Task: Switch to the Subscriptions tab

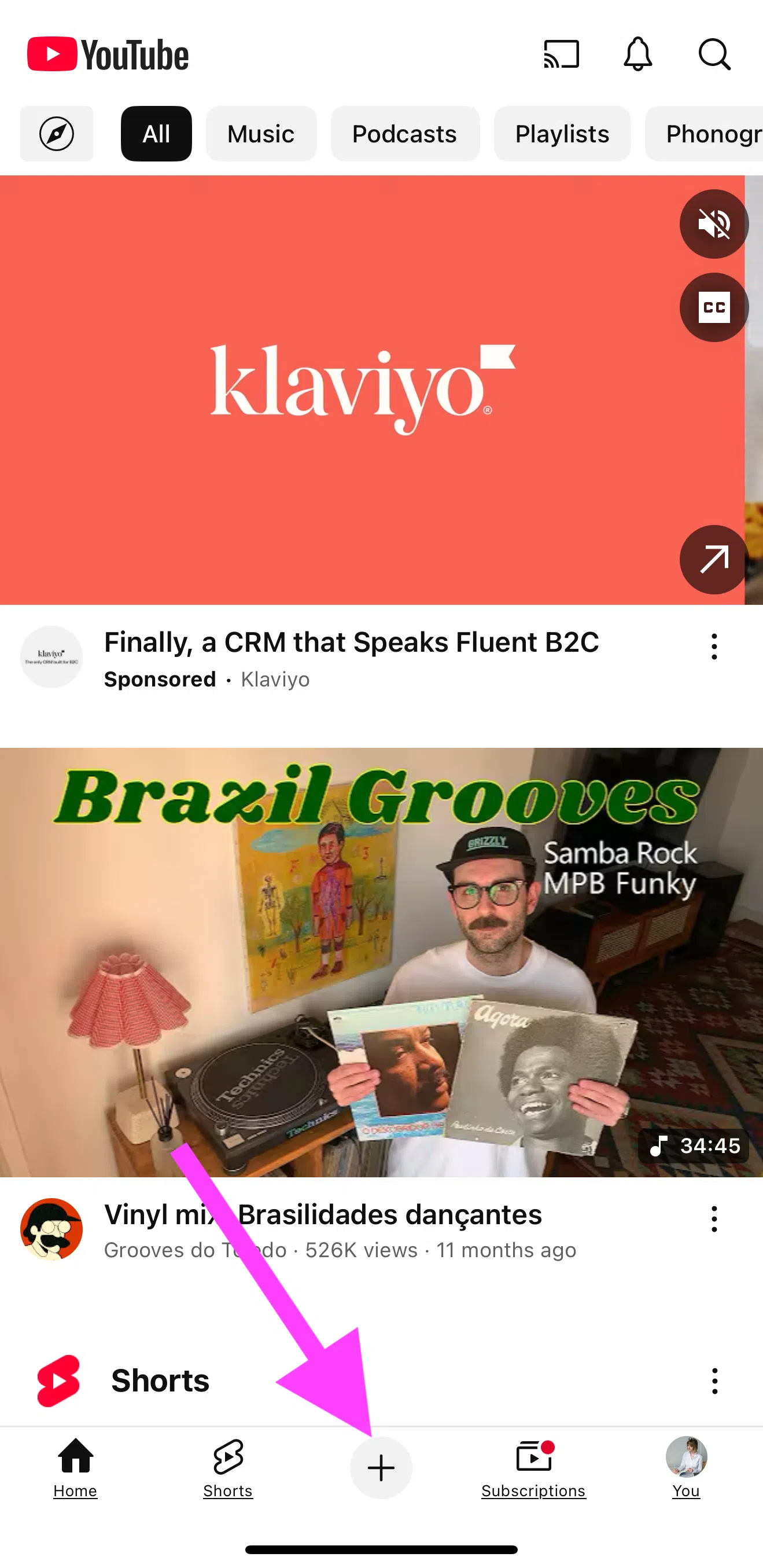Action: point(533,1468)
